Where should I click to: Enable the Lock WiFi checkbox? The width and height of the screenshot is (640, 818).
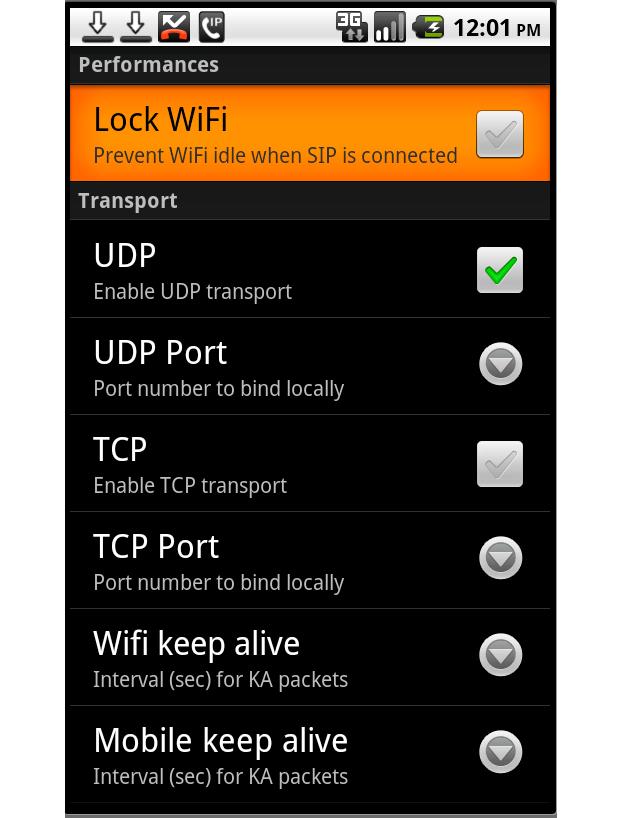click(499, 134)
